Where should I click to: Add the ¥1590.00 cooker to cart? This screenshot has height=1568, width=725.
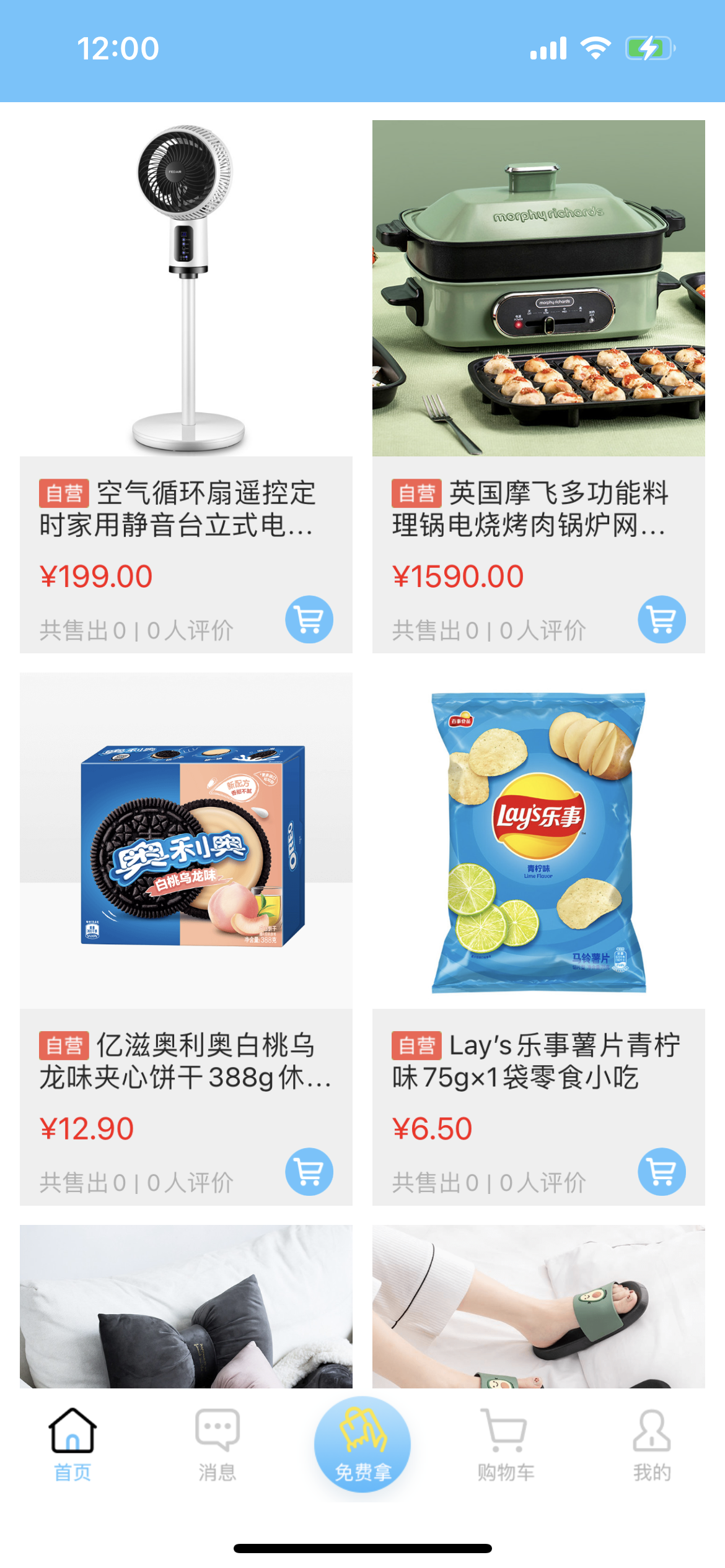661,619
